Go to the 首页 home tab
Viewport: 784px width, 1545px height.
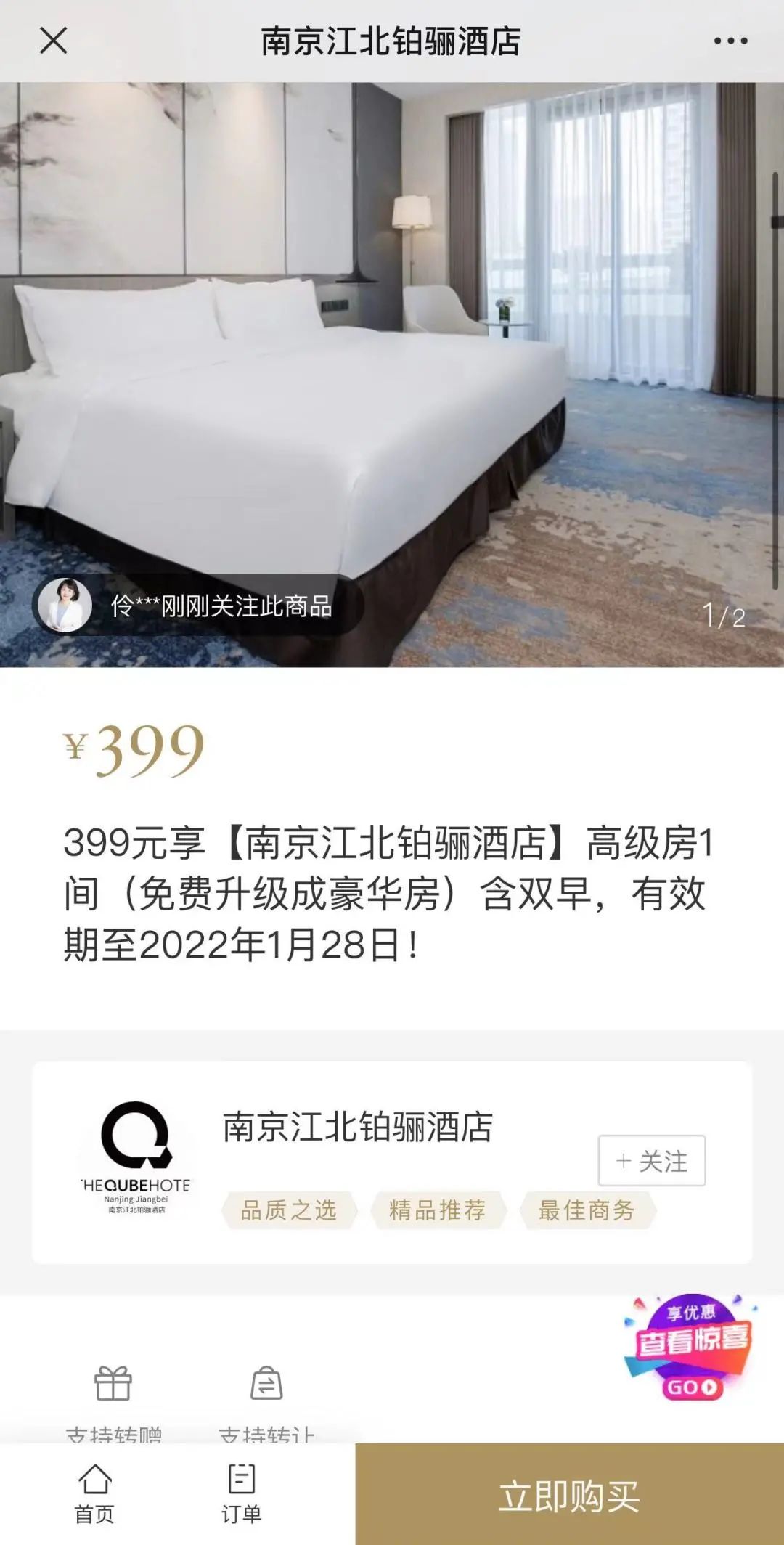(x=95, y=1494)
